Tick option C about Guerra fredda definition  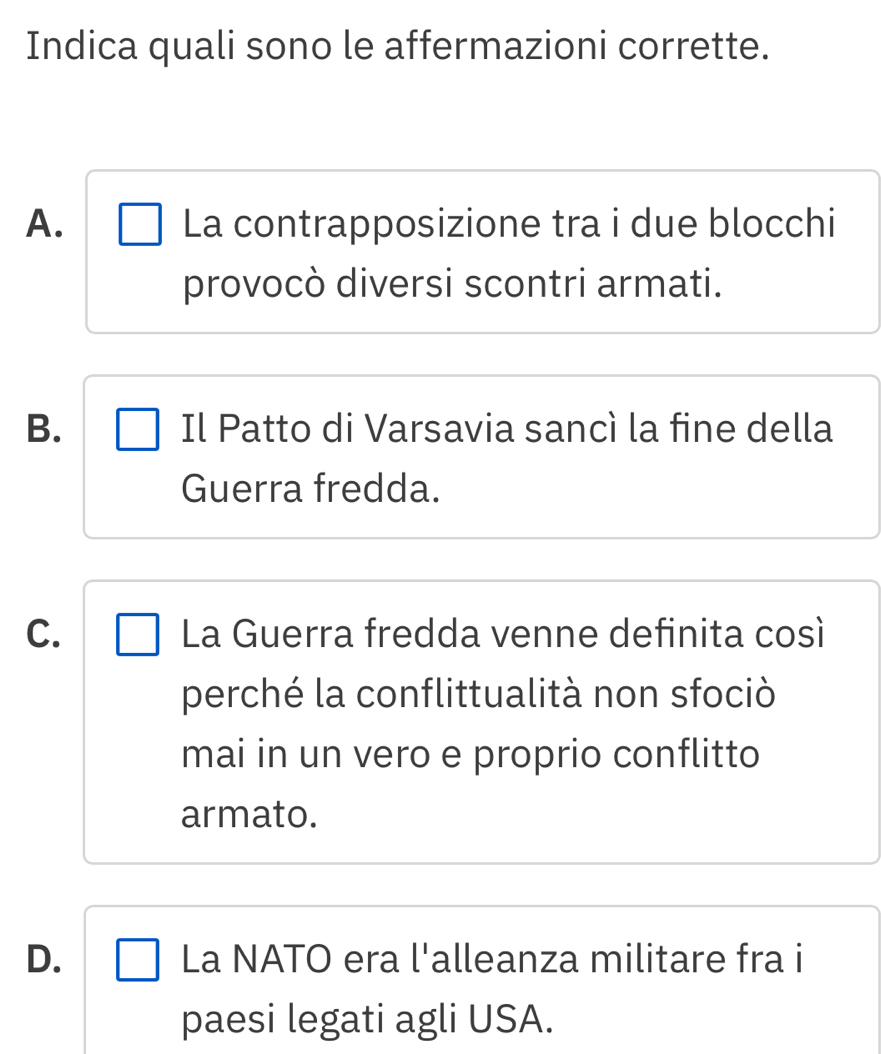[x=138, y=636]
